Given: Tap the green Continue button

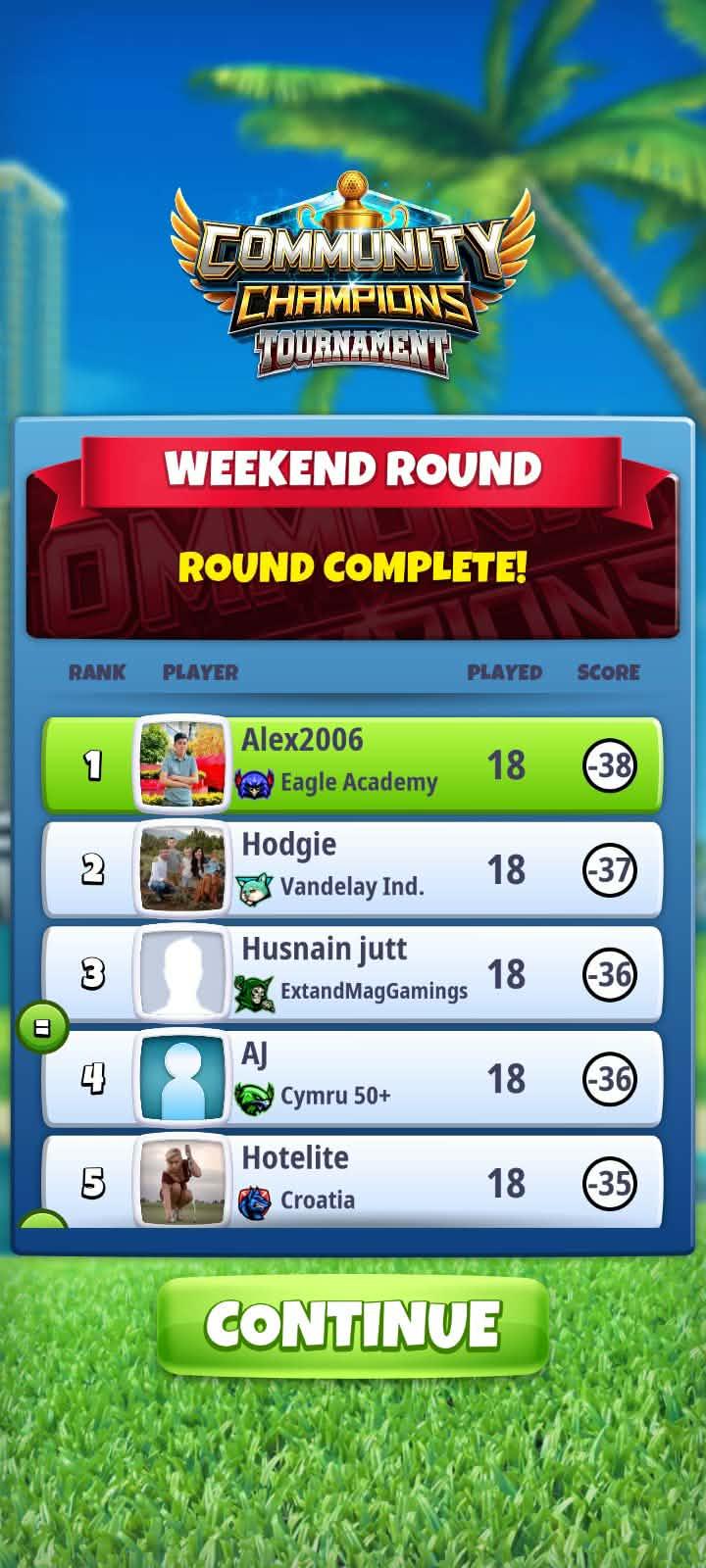Looking at the screenshot, I should [353, 1325].
